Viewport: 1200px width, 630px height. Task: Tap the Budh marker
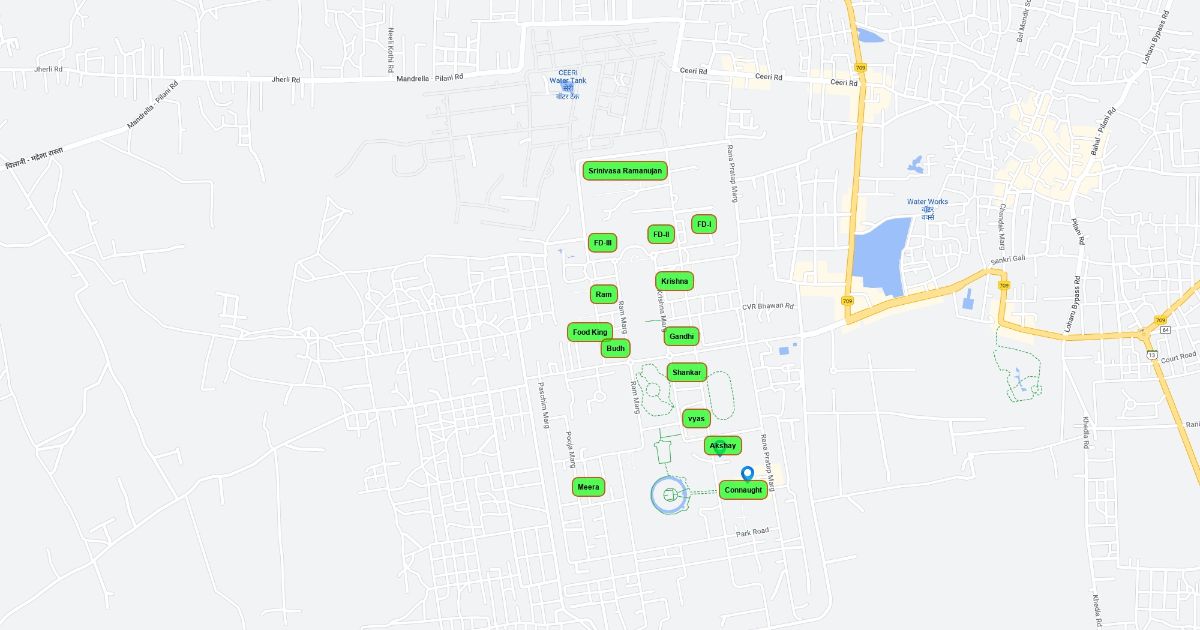pyautogui.click(x=616, y=348)
